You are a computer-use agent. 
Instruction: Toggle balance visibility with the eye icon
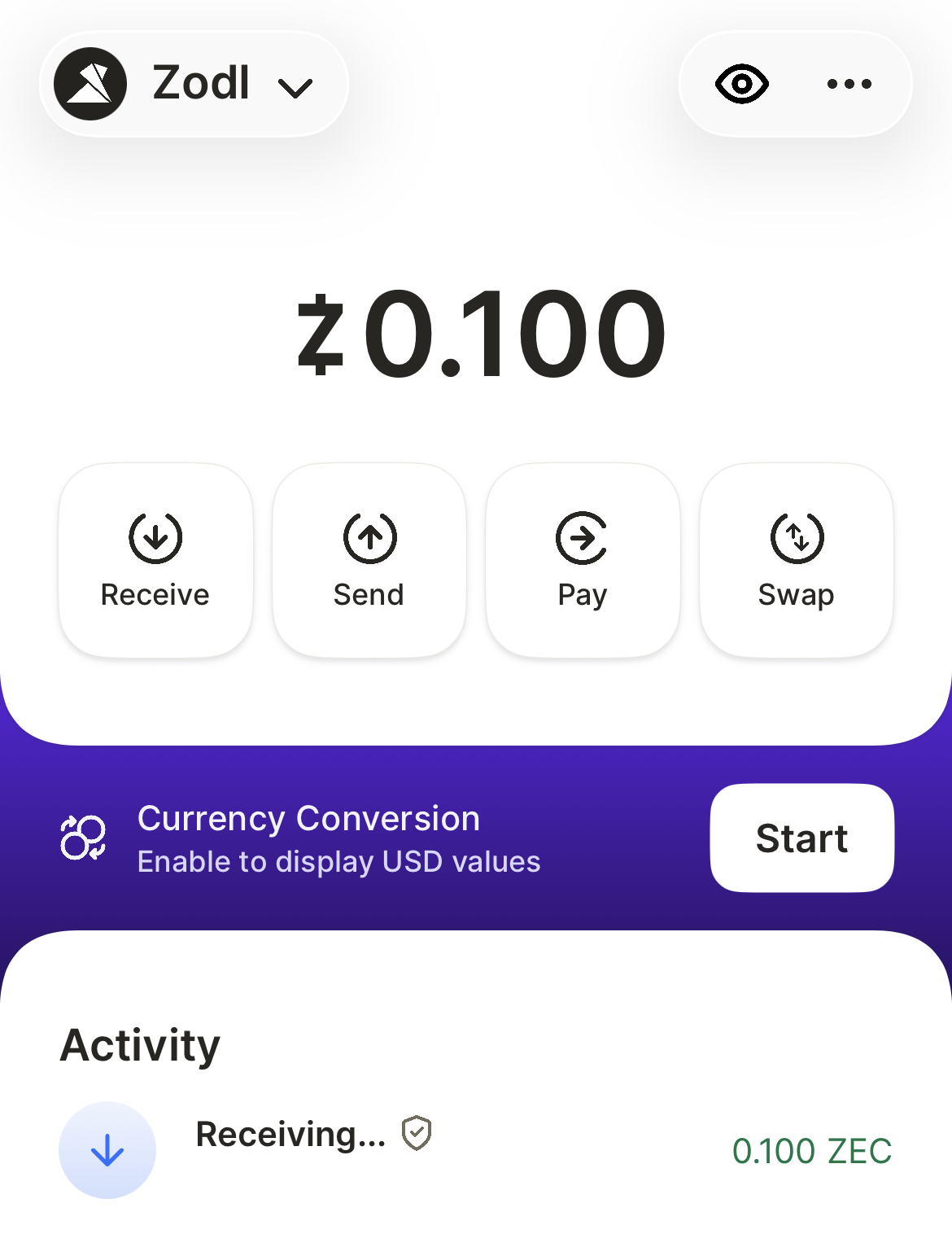click(x=741, y=84)
